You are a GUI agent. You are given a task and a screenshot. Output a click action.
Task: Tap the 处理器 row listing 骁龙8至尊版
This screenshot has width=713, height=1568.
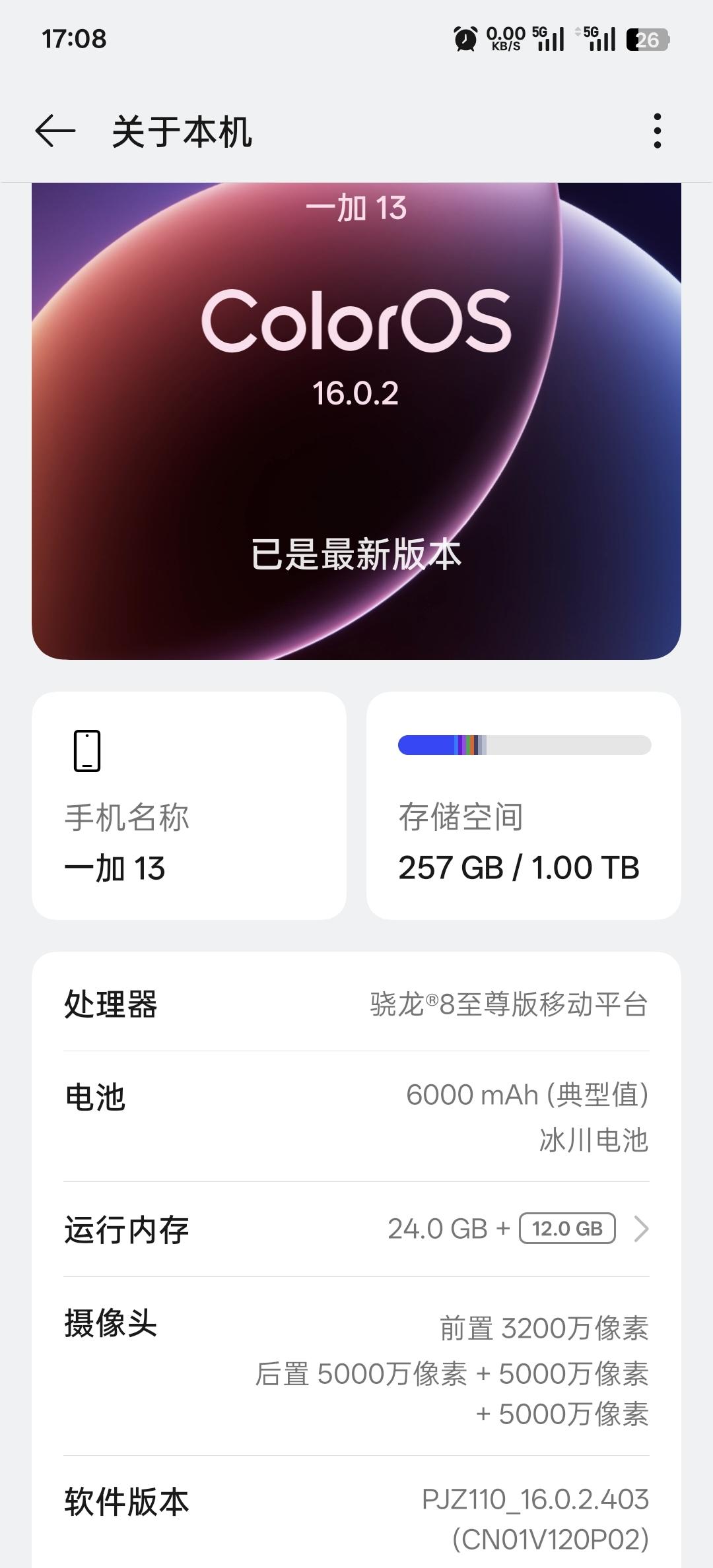point(356,1005)
